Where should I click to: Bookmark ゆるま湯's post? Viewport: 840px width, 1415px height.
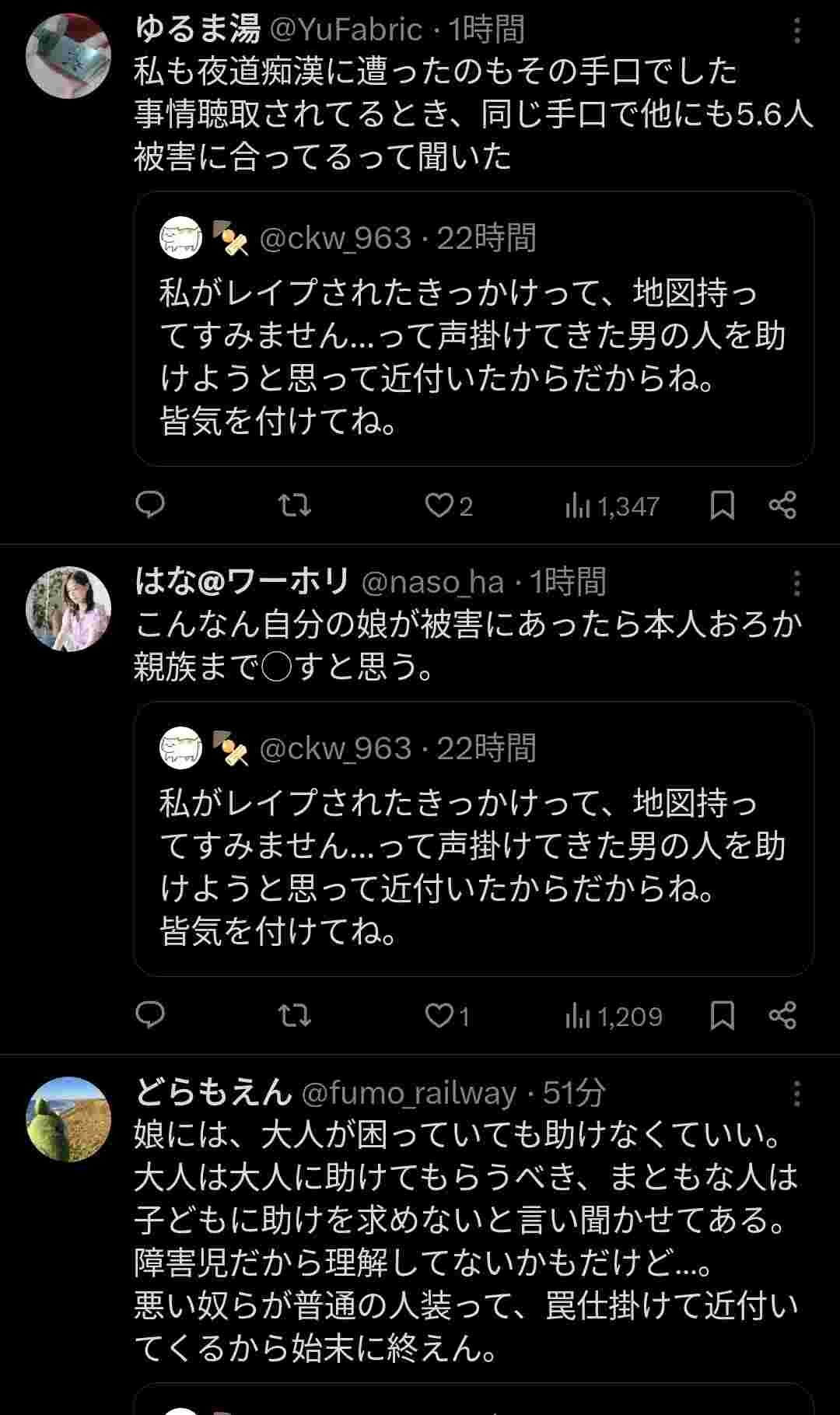723,506
